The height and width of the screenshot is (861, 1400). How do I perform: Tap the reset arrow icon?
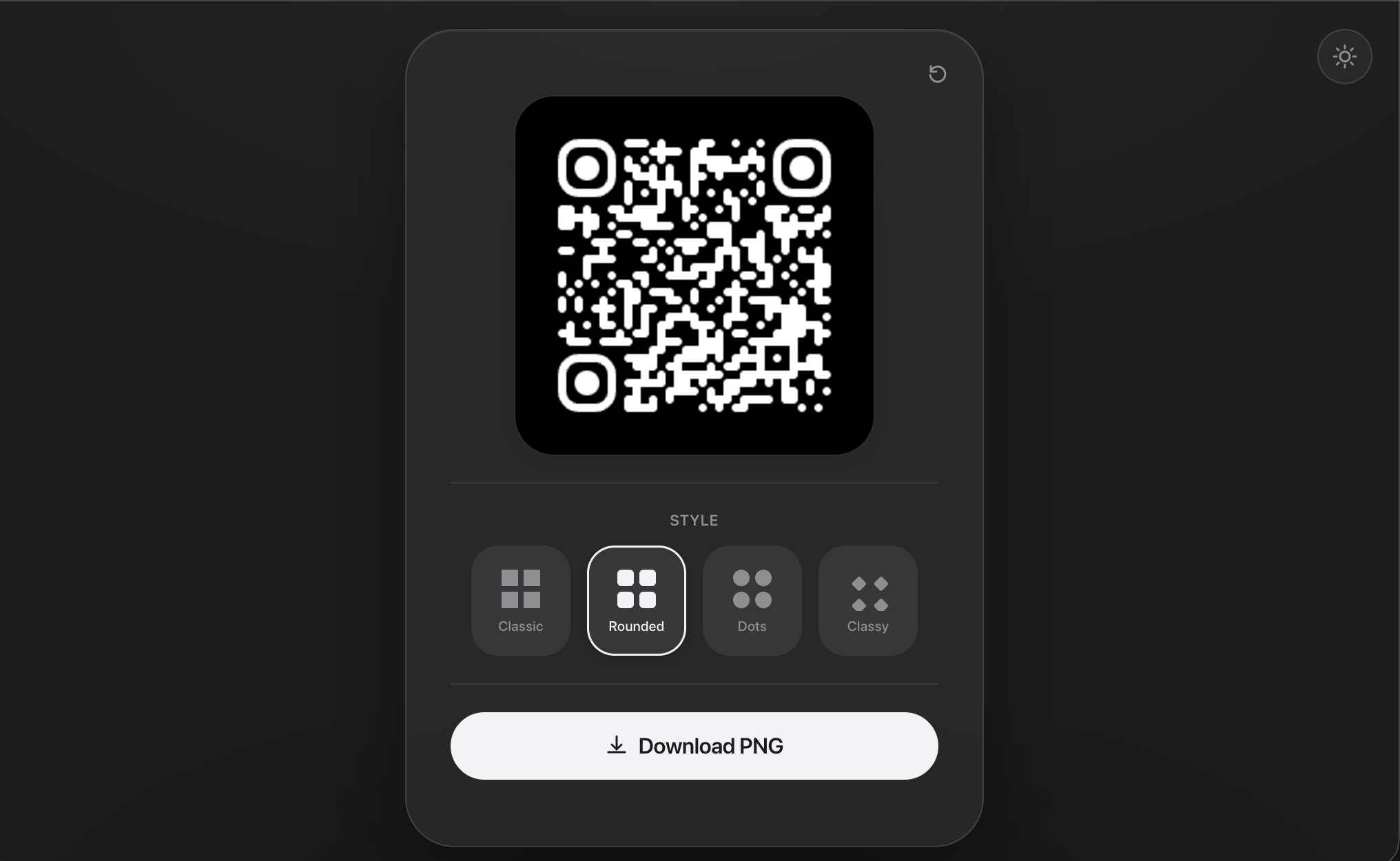tap(937, 74)
